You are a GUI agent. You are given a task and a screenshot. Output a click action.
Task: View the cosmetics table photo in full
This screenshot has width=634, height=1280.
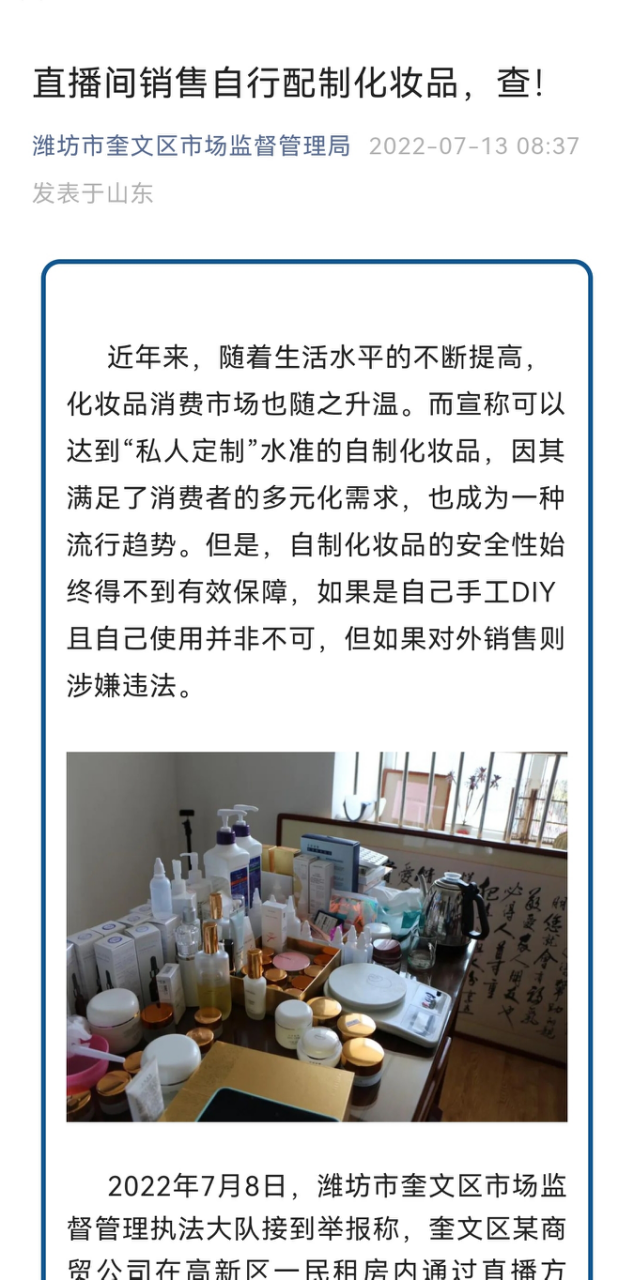pyautogui.click(x=316, y=936)
